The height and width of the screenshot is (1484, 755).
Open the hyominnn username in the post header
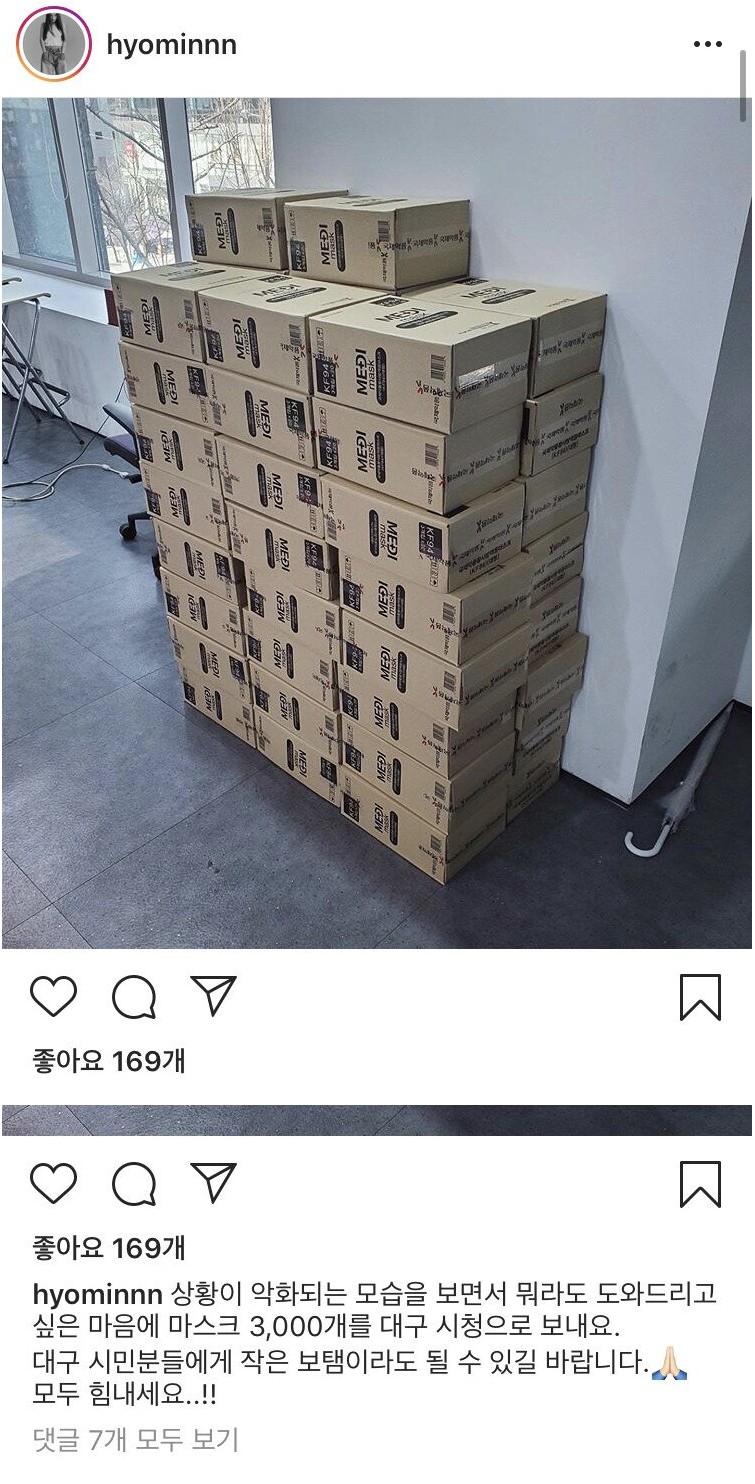click(171, 45)
